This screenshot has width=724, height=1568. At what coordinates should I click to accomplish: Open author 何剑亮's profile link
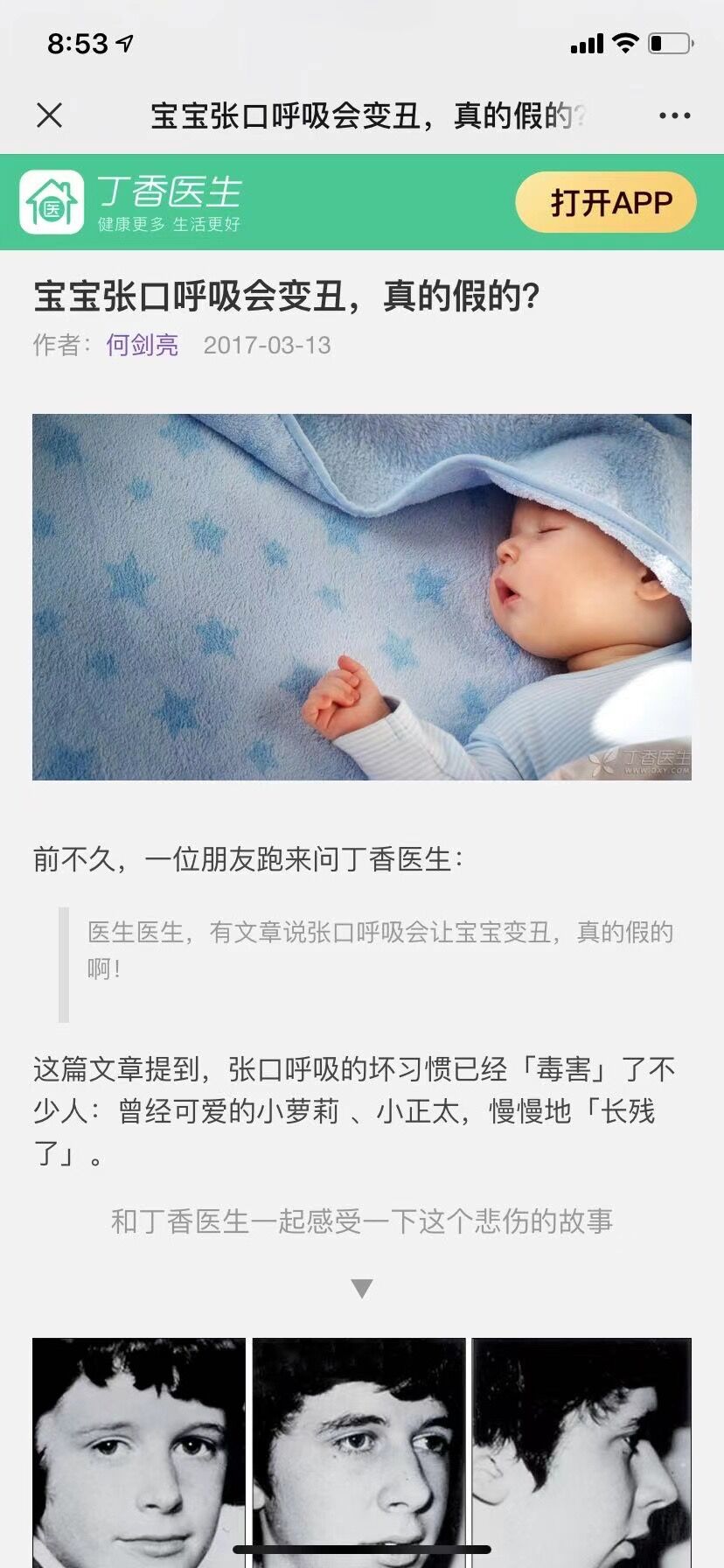142,345
